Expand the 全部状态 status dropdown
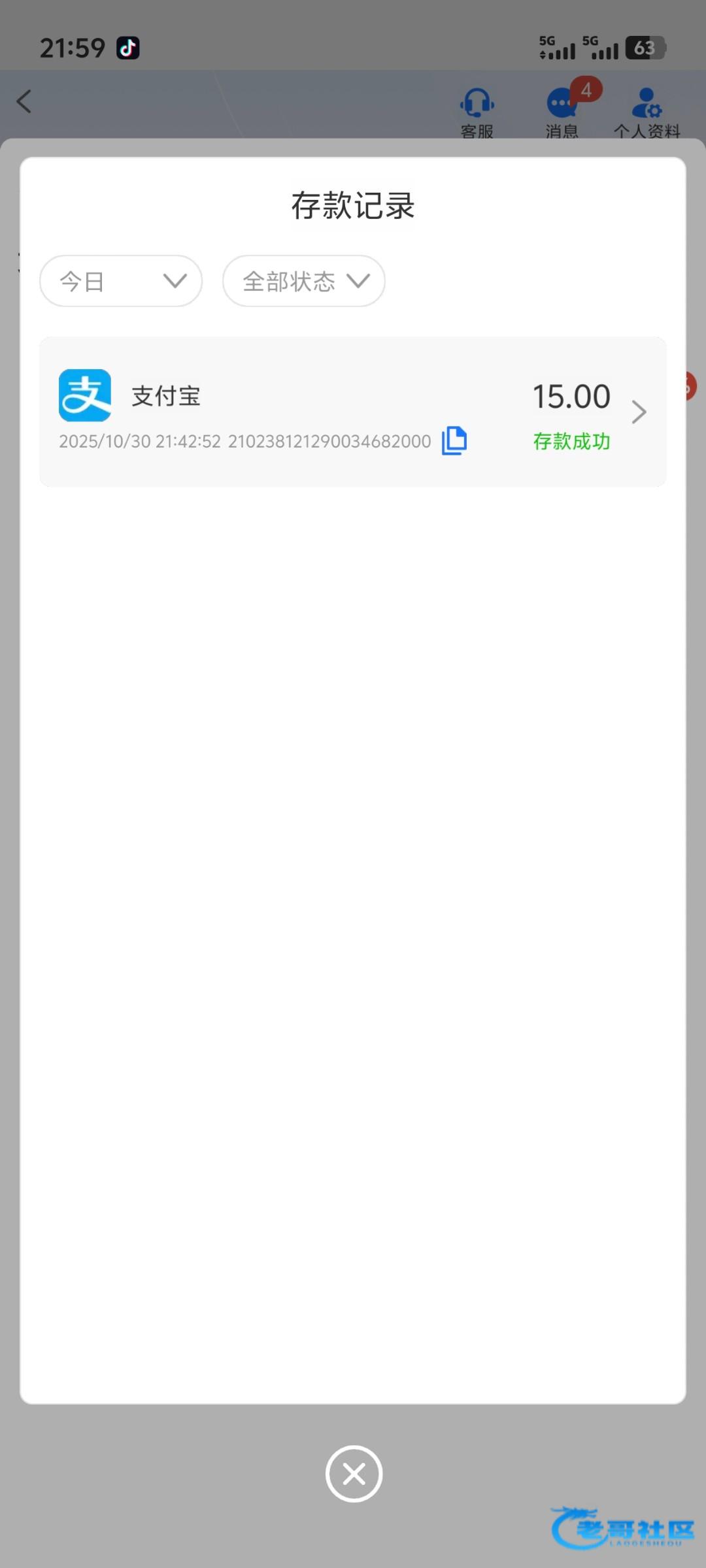The image size is (706, 1568). (x=304, y=281)
